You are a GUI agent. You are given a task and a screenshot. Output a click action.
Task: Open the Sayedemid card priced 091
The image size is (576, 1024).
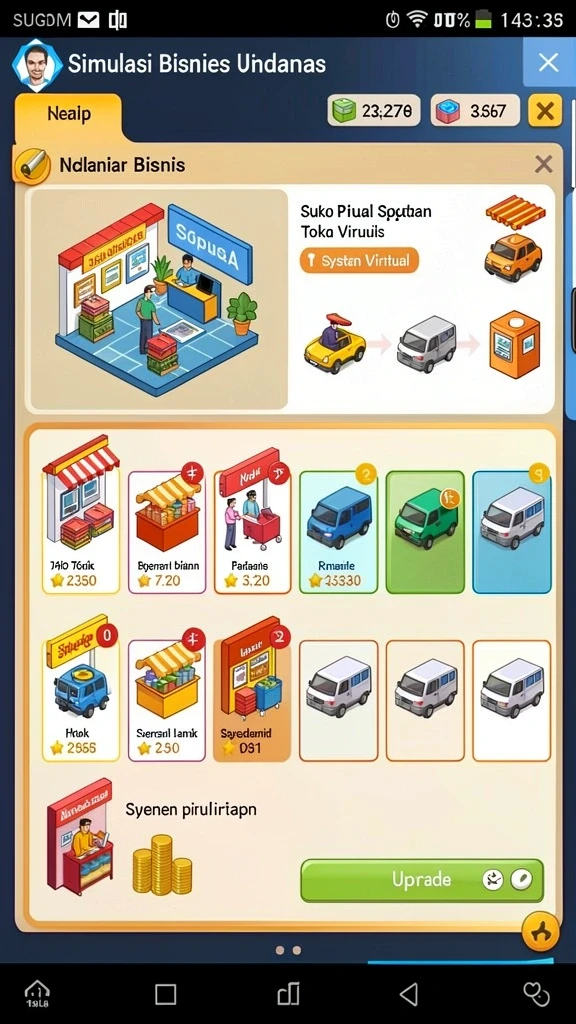252,693
